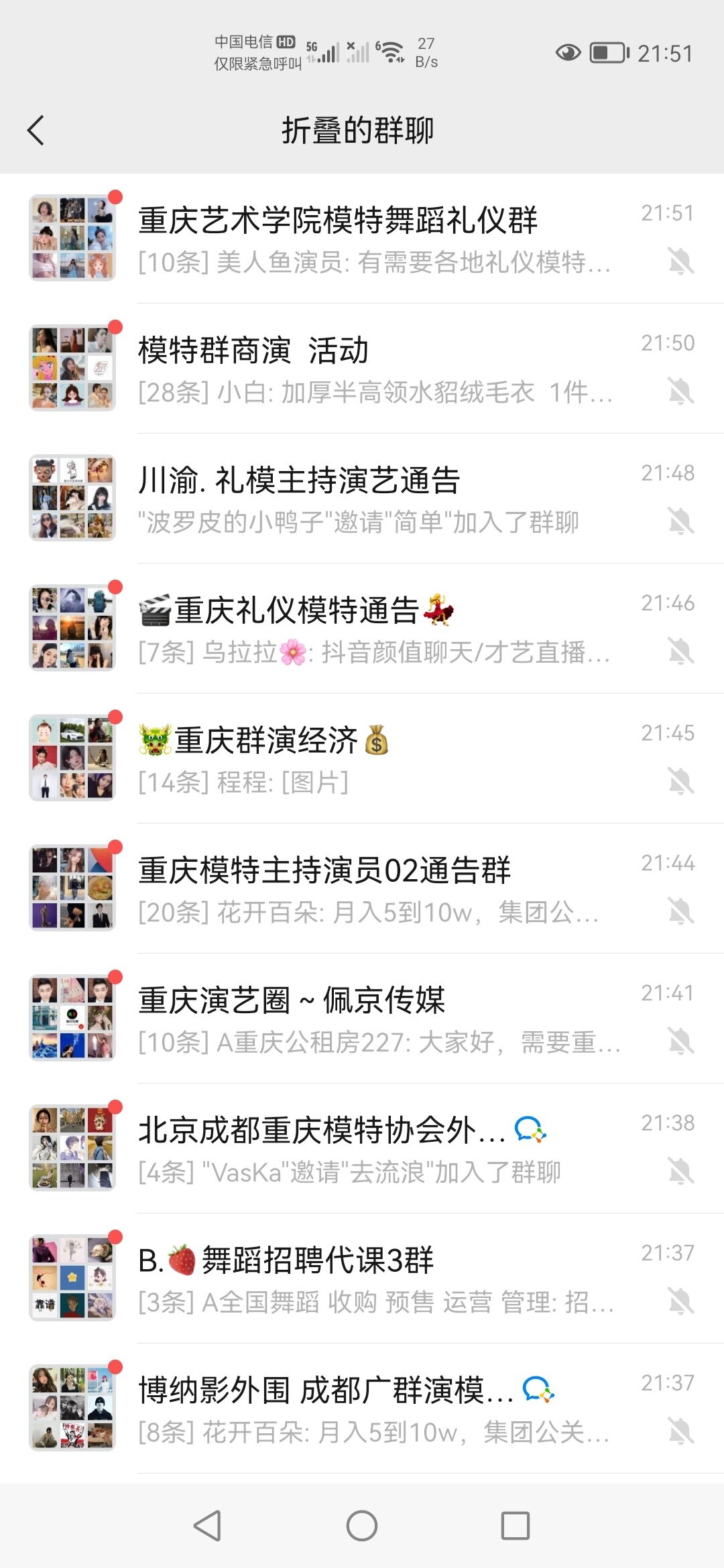Open system recent apps

point(515,1526)
